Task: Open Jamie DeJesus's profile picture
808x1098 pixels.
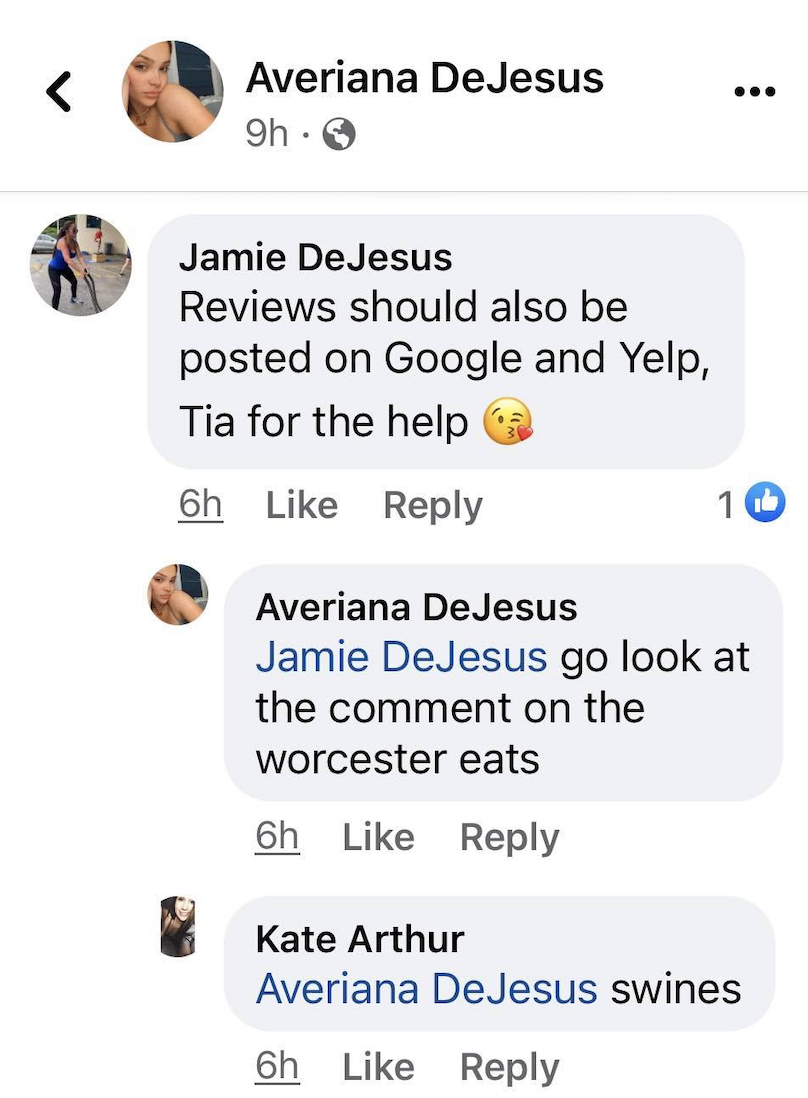Action: click(81, 265)
